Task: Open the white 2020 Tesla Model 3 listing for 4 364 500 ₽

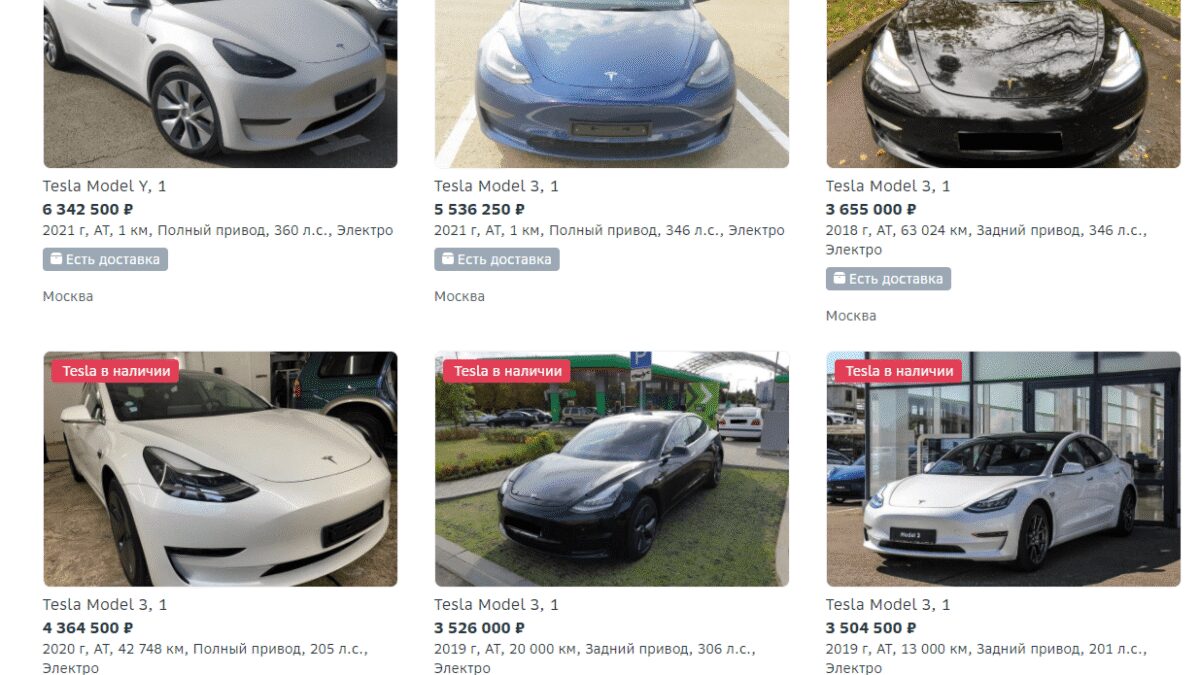Action: [104, 604]
